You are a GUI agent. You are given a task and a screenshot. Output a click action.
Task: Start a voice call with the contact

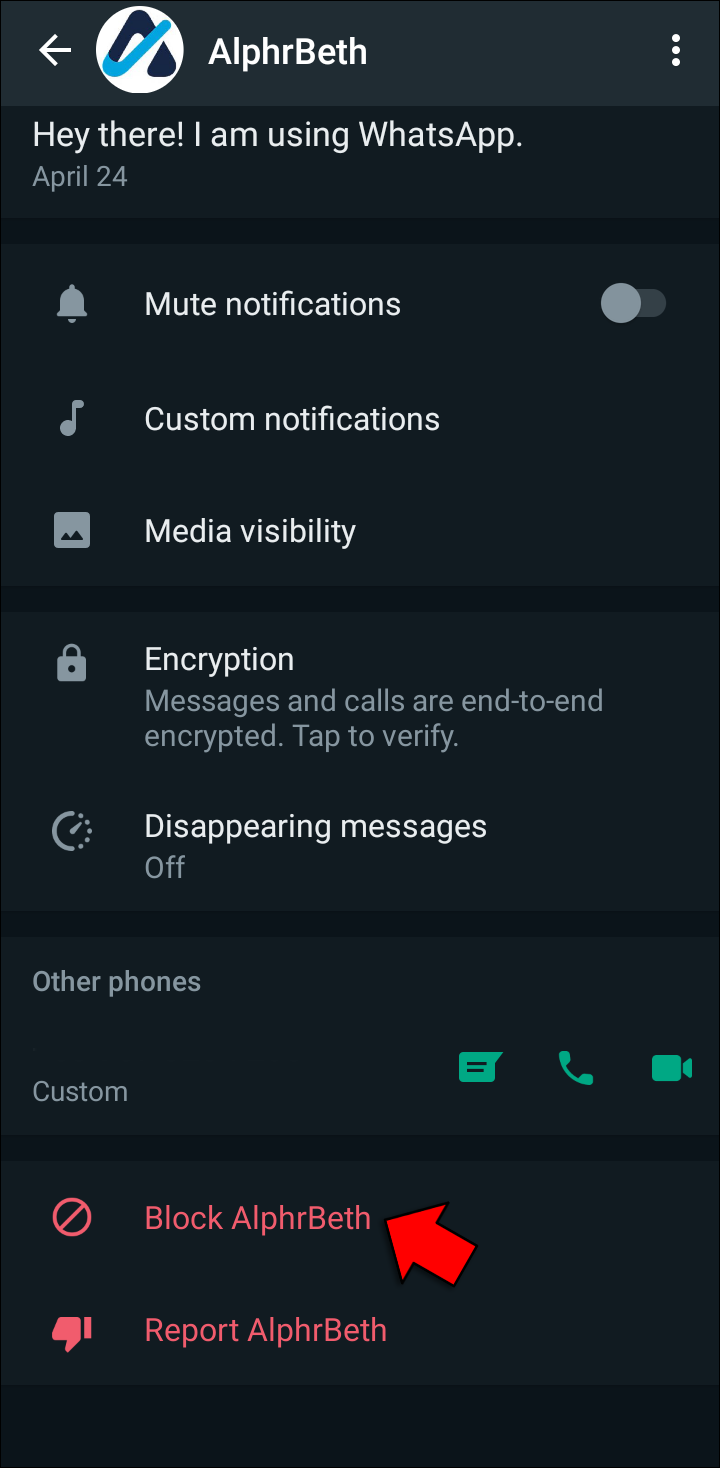(575, 1068)
